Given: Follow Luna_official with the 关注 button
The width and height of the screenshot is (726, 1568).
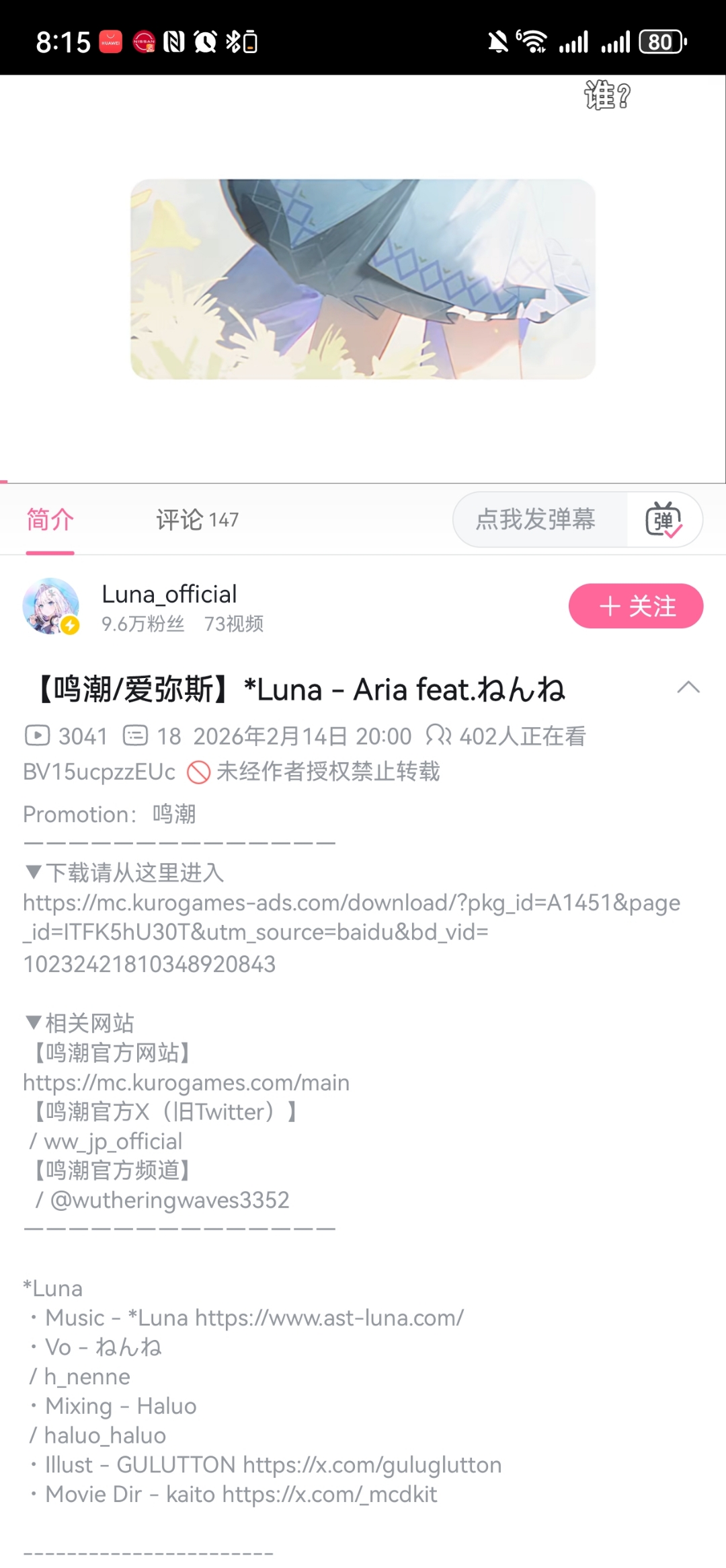Looking at the screenshot, I should [x=635, y=606].
